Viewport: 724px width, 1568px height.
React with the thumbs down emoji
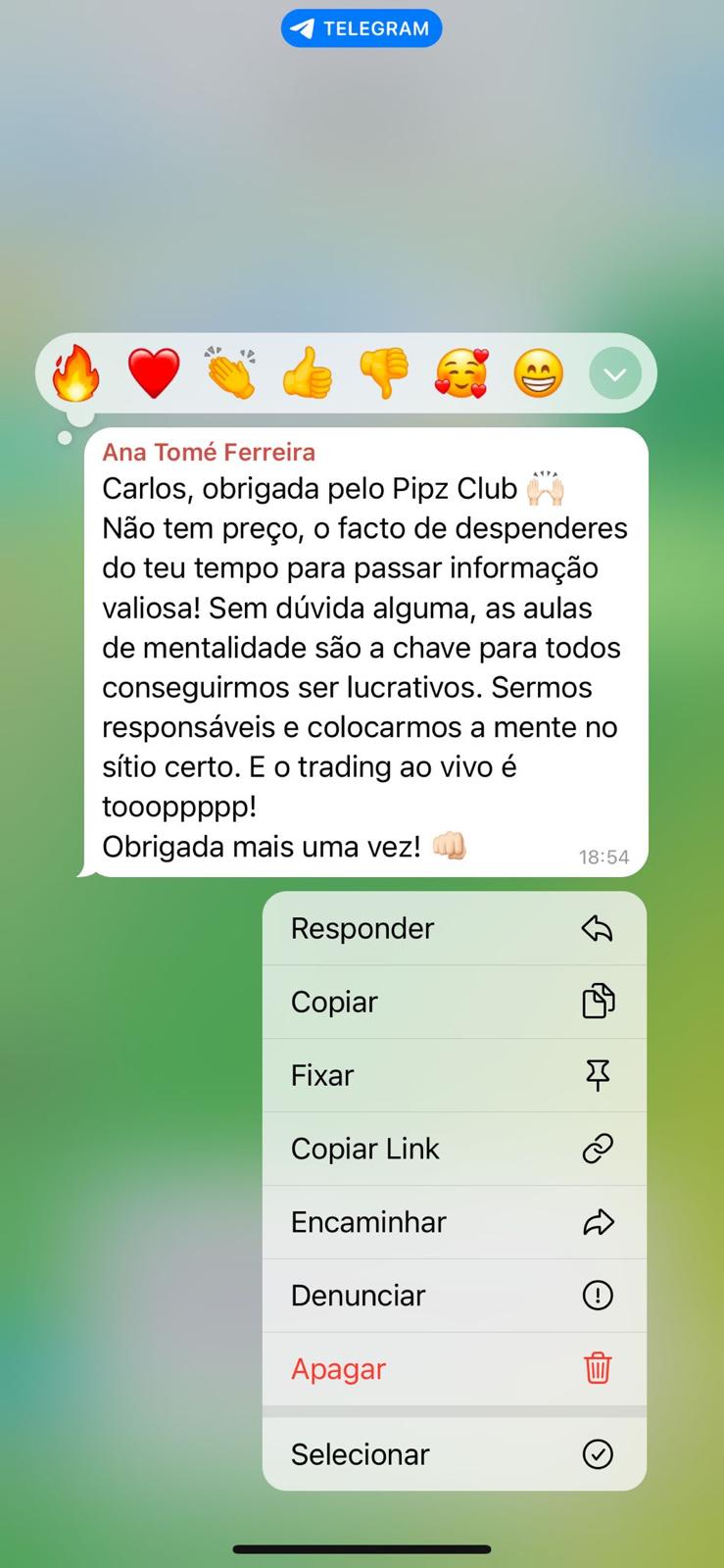tap(384, 373)
